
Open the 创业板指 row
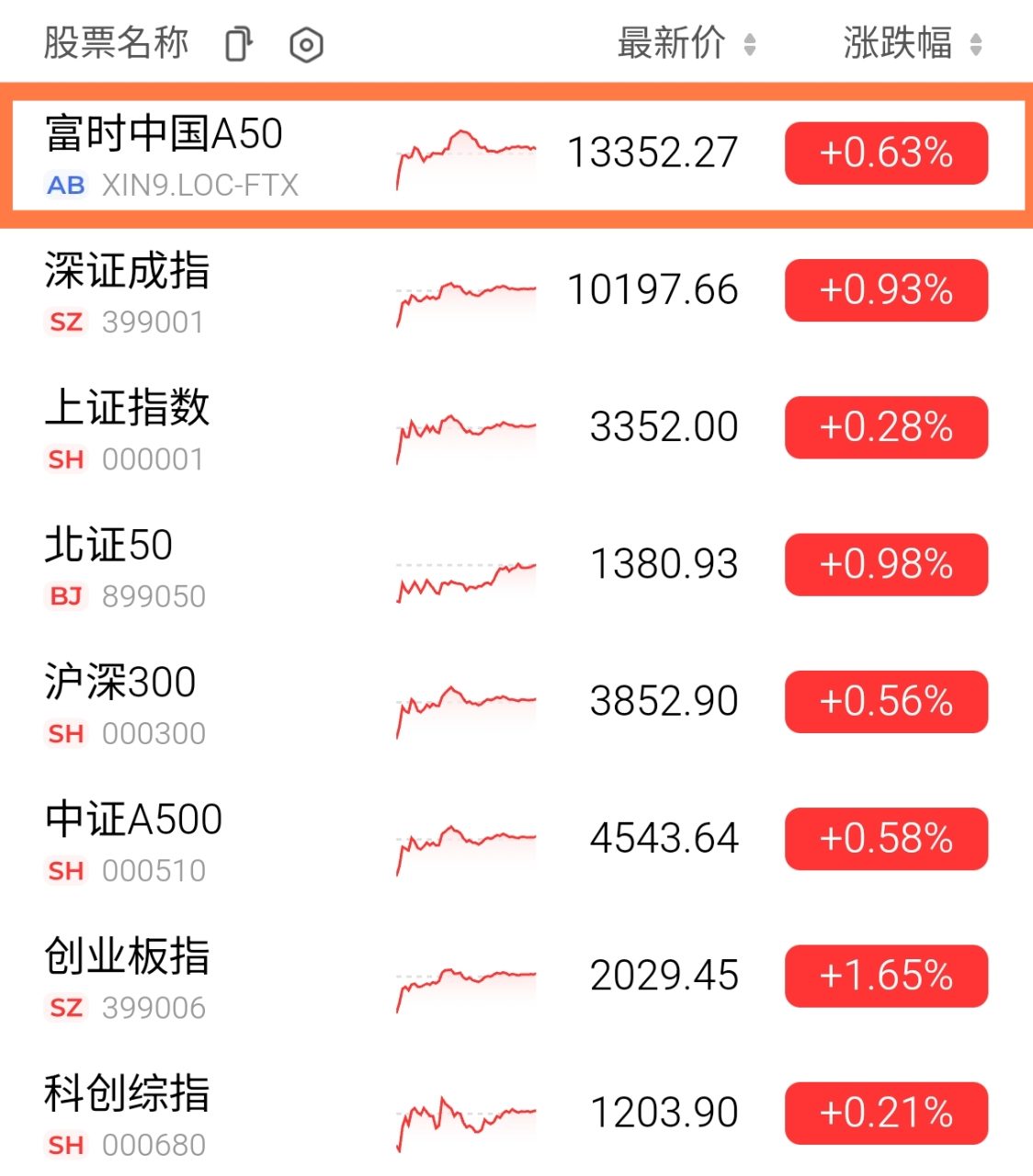128,956
